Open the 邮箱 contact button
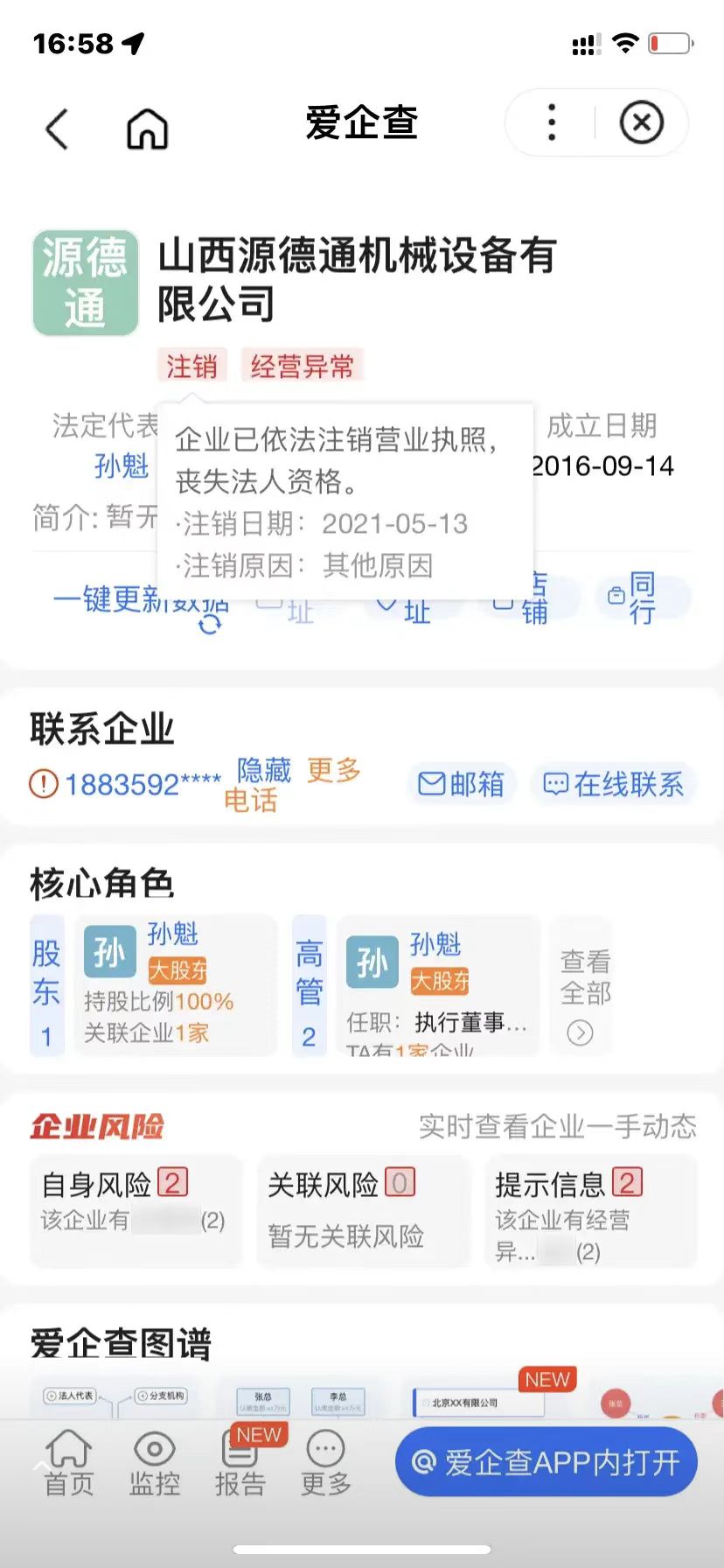This screenshot has width=724, height=1568. [462, 784]
